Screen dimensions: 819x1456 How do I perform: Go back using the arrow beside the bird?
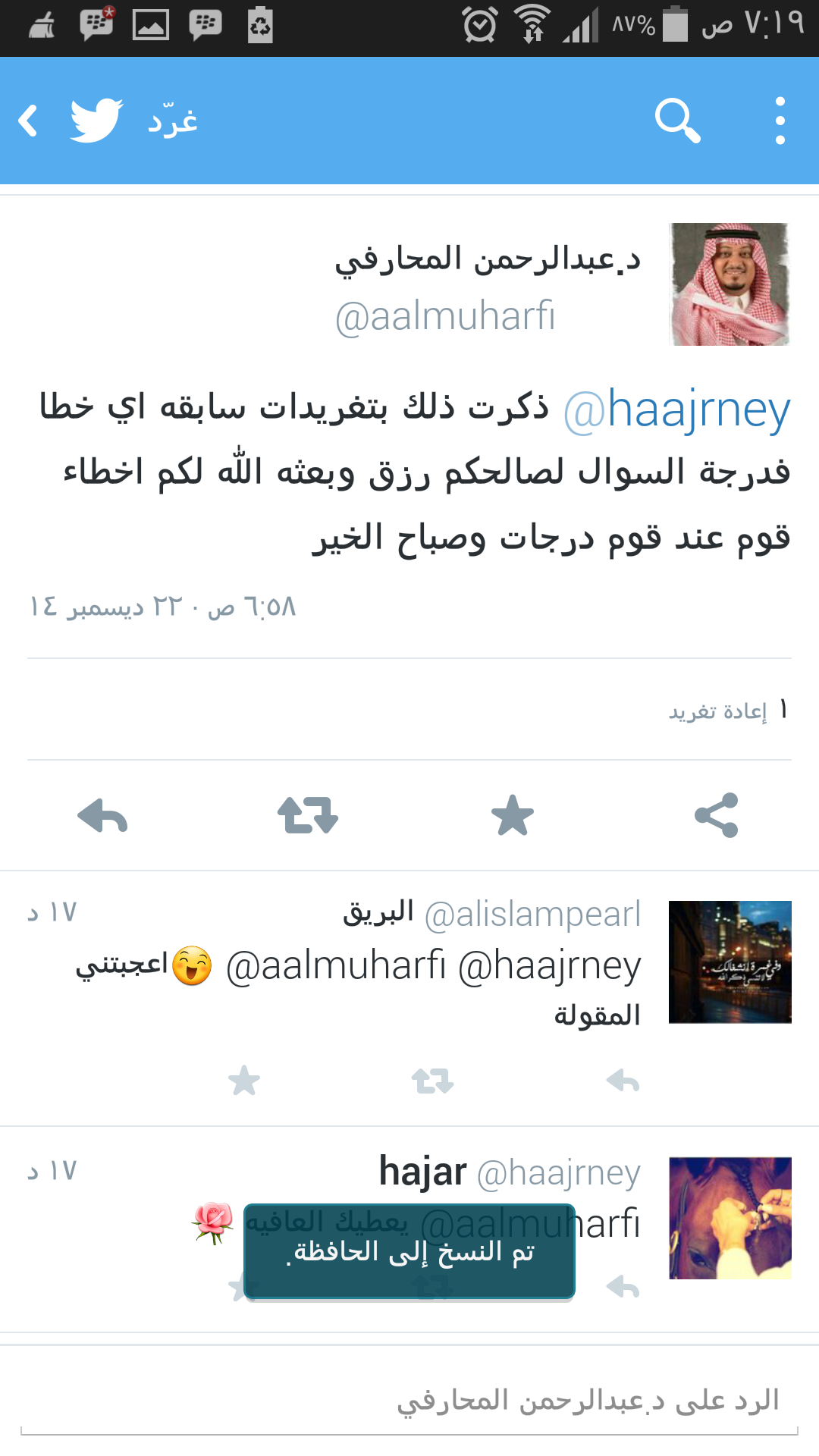[x=28, y=121]
